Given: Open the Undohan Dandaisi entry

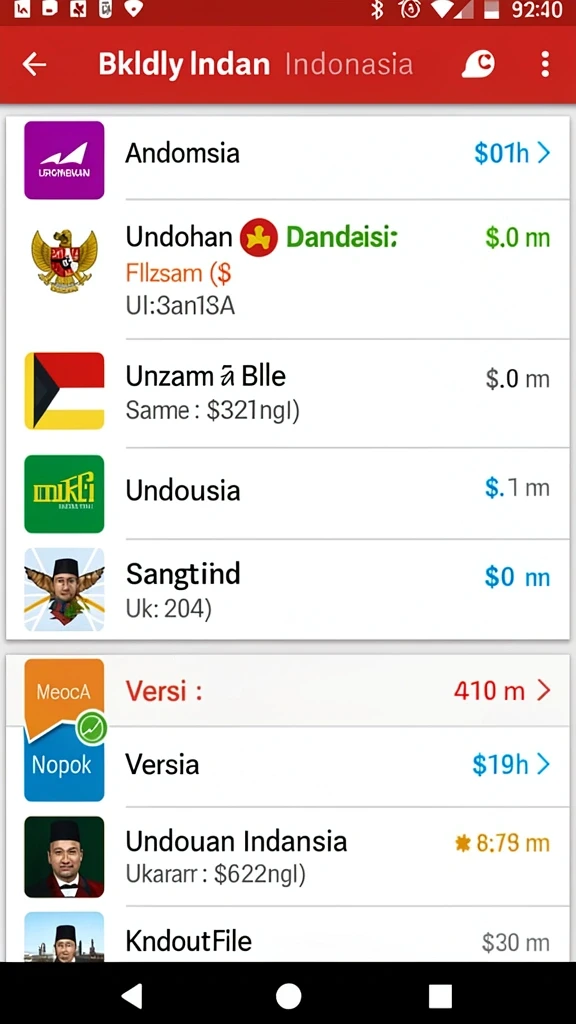Looking at the screenshot, I should (x=288, y=269).
